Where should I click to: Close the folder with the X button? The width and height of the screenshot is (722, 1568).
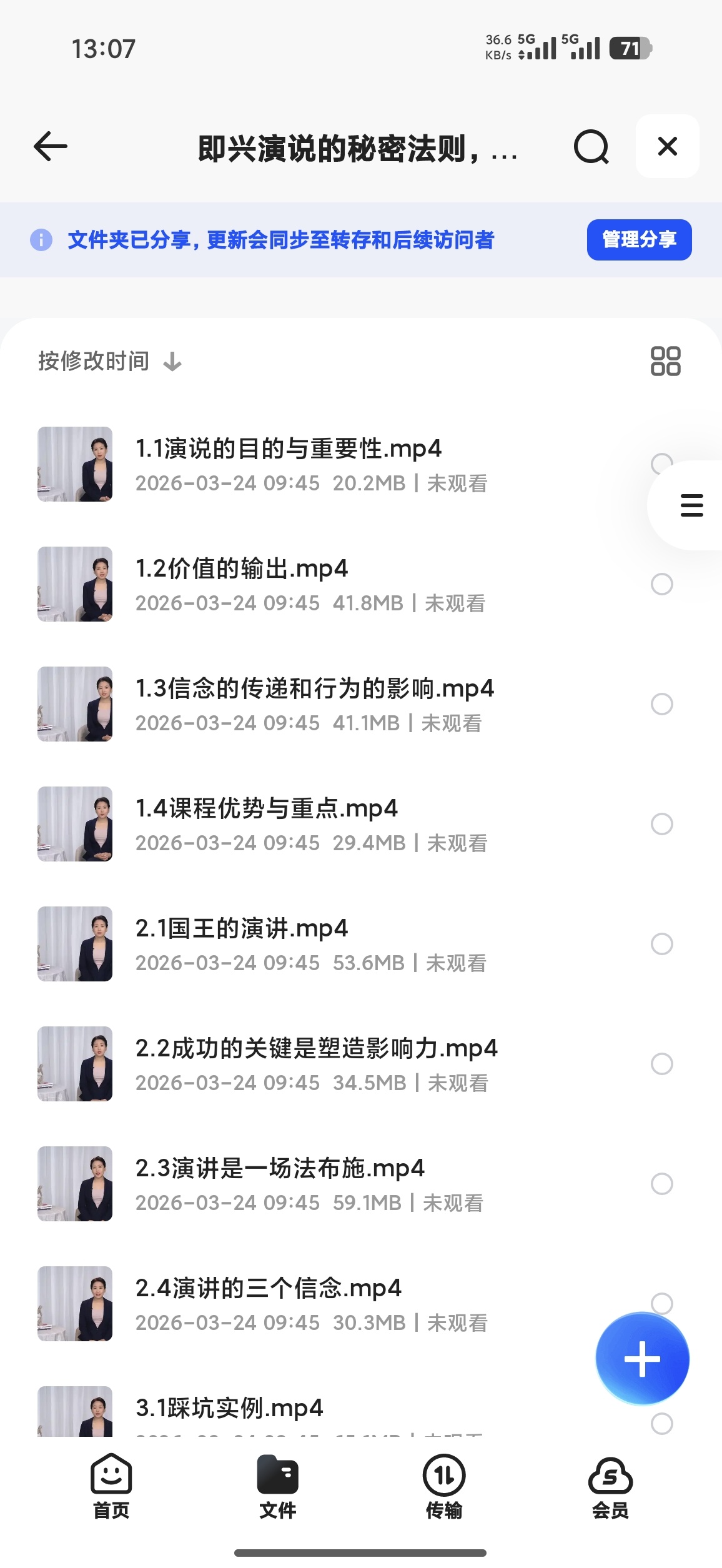667,147
